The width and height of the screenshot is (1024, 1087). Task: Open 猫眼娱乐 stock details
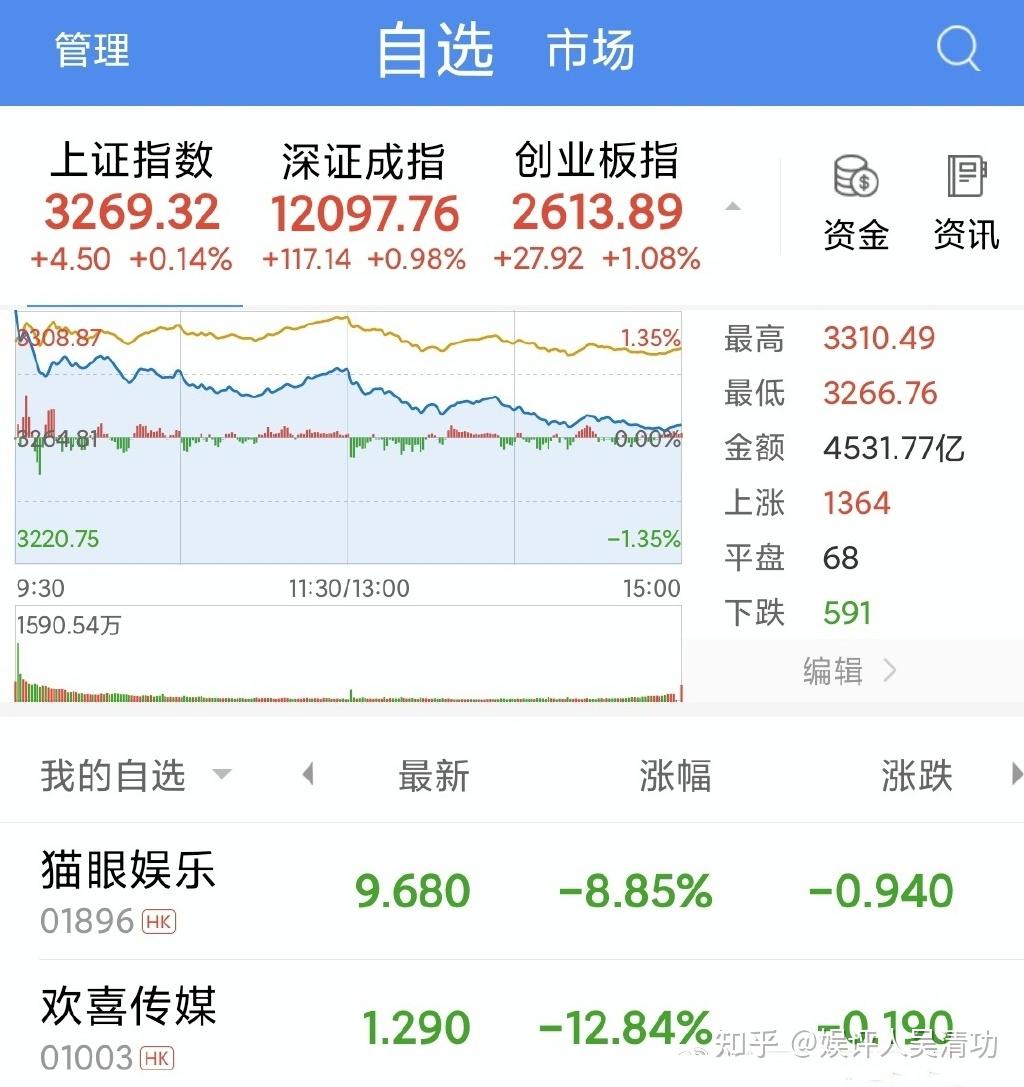tap(128, 890)
